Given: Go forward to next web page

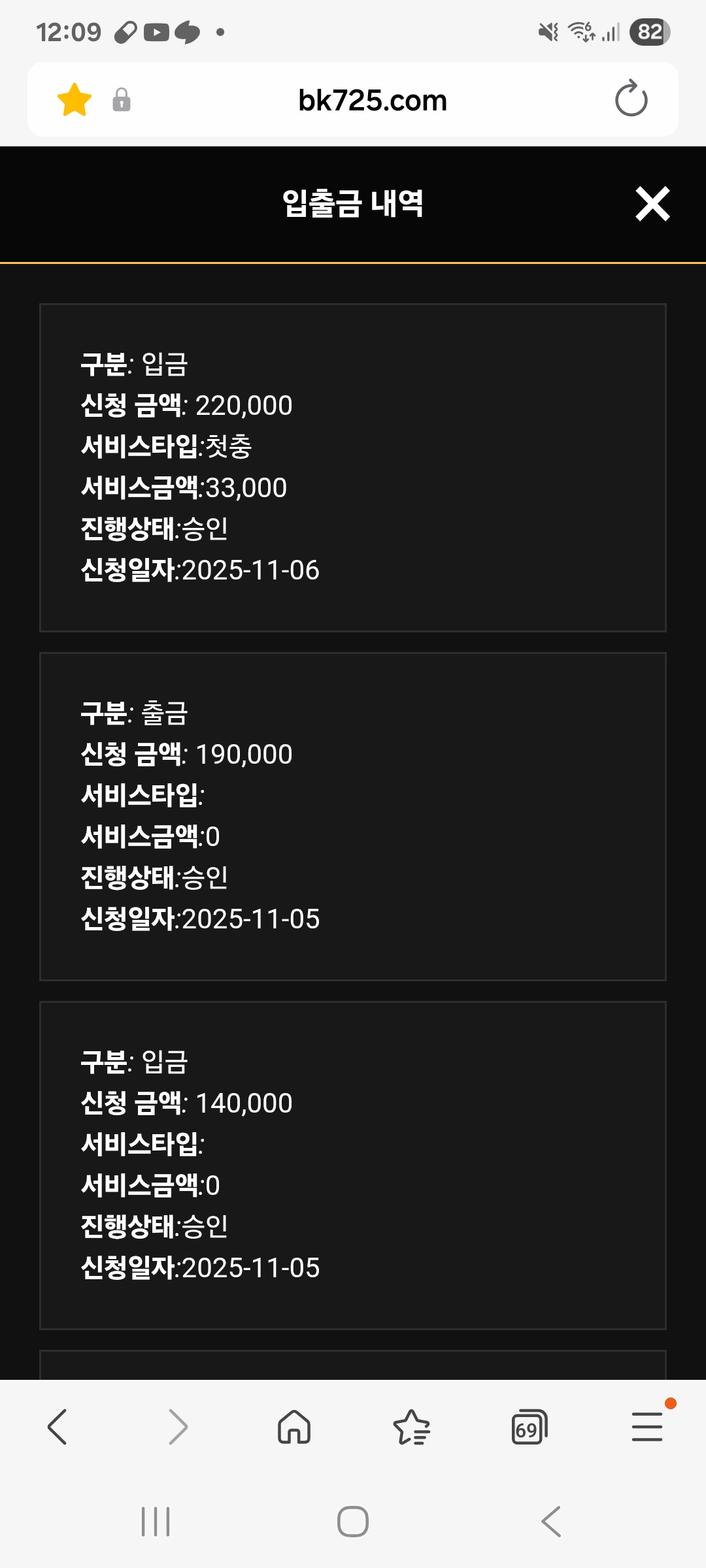Looking at the screenshot, I should pyautogui.click(x=177, y=1427).
